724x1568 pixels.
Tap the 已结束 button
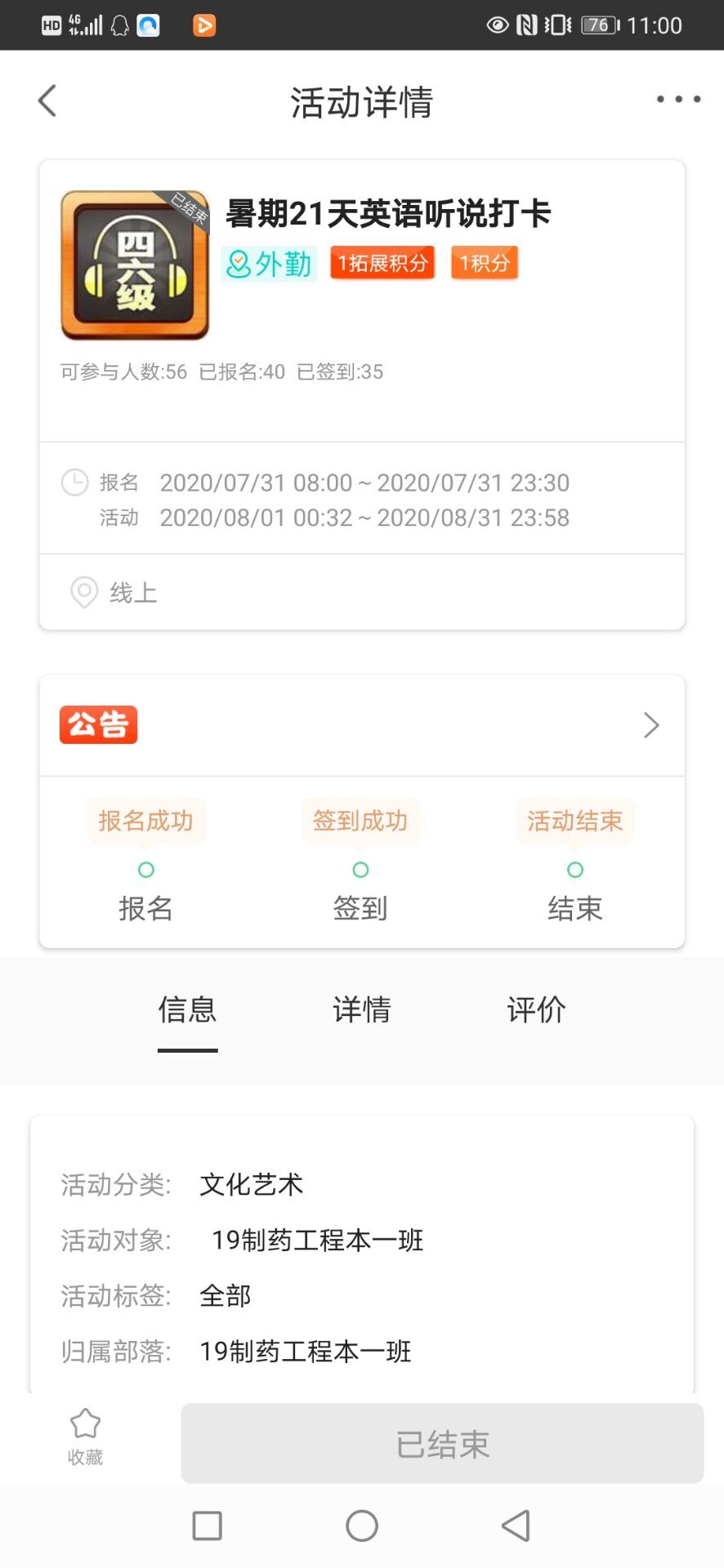click(x=442, y=1444)
